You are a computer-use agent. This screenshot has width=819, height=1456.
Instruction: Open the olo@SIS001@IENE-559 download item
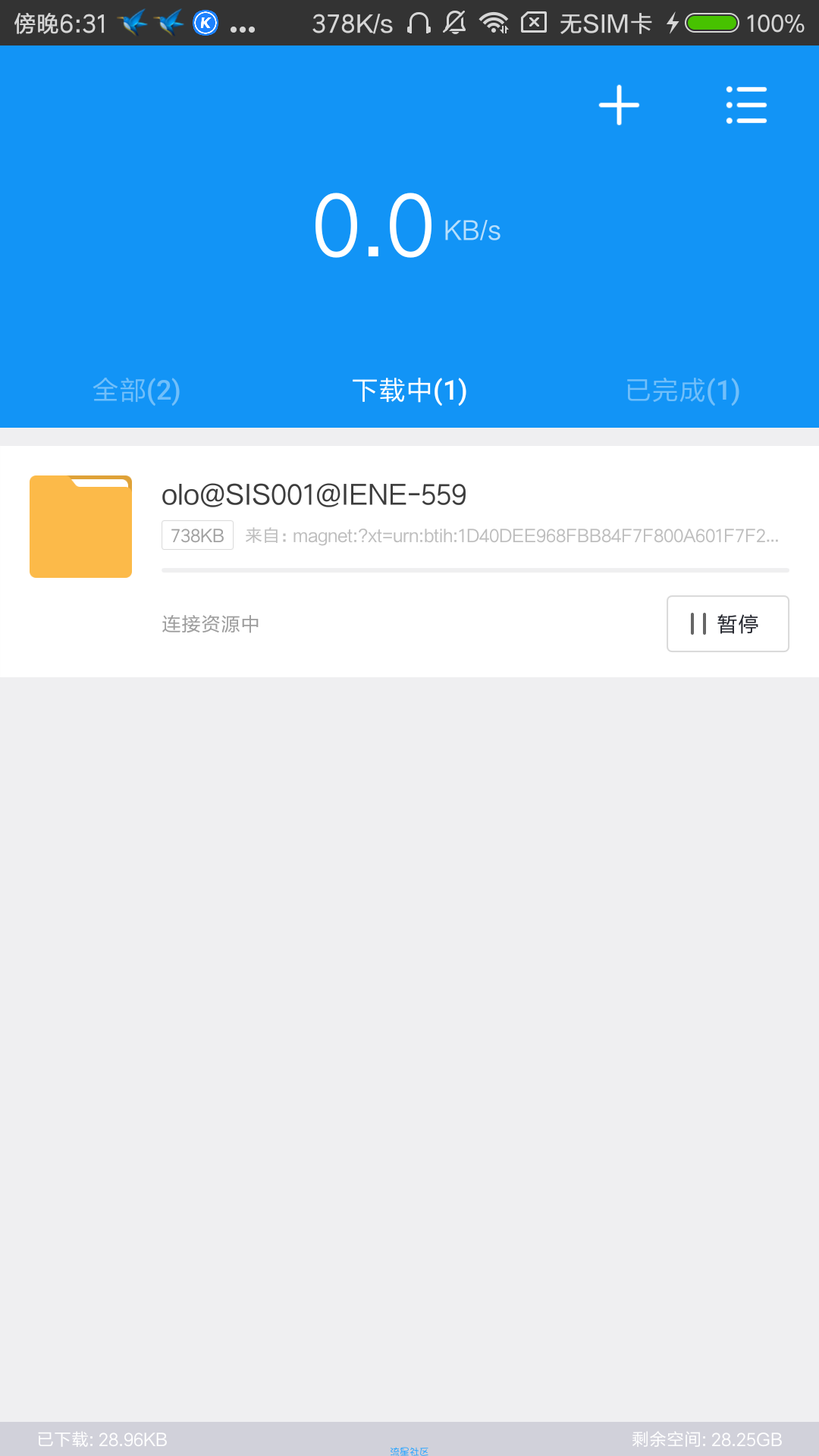coord(314,496)
